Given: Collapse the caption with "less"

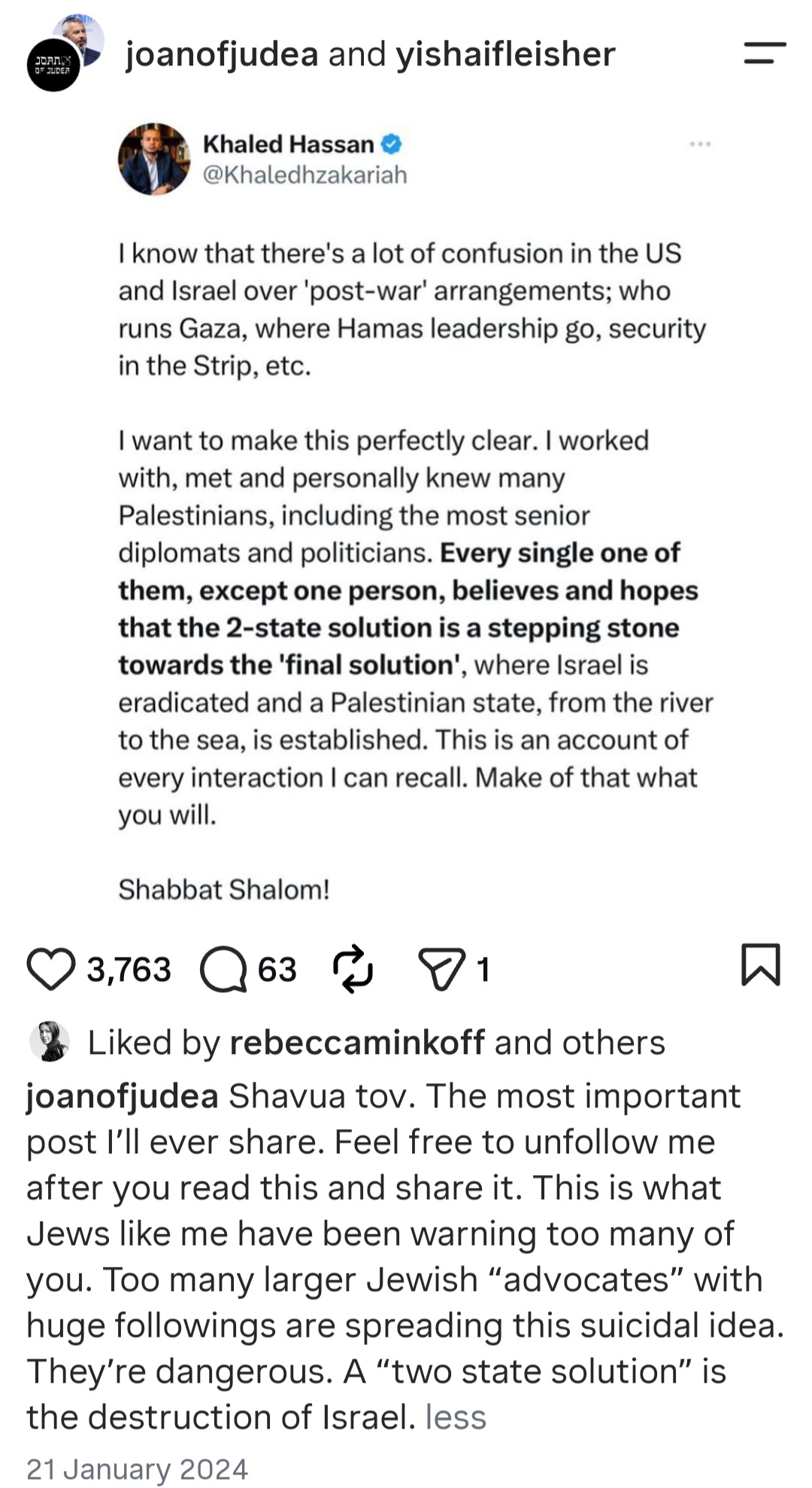Looking at the screenshot, I should [x=456, y=1417].
